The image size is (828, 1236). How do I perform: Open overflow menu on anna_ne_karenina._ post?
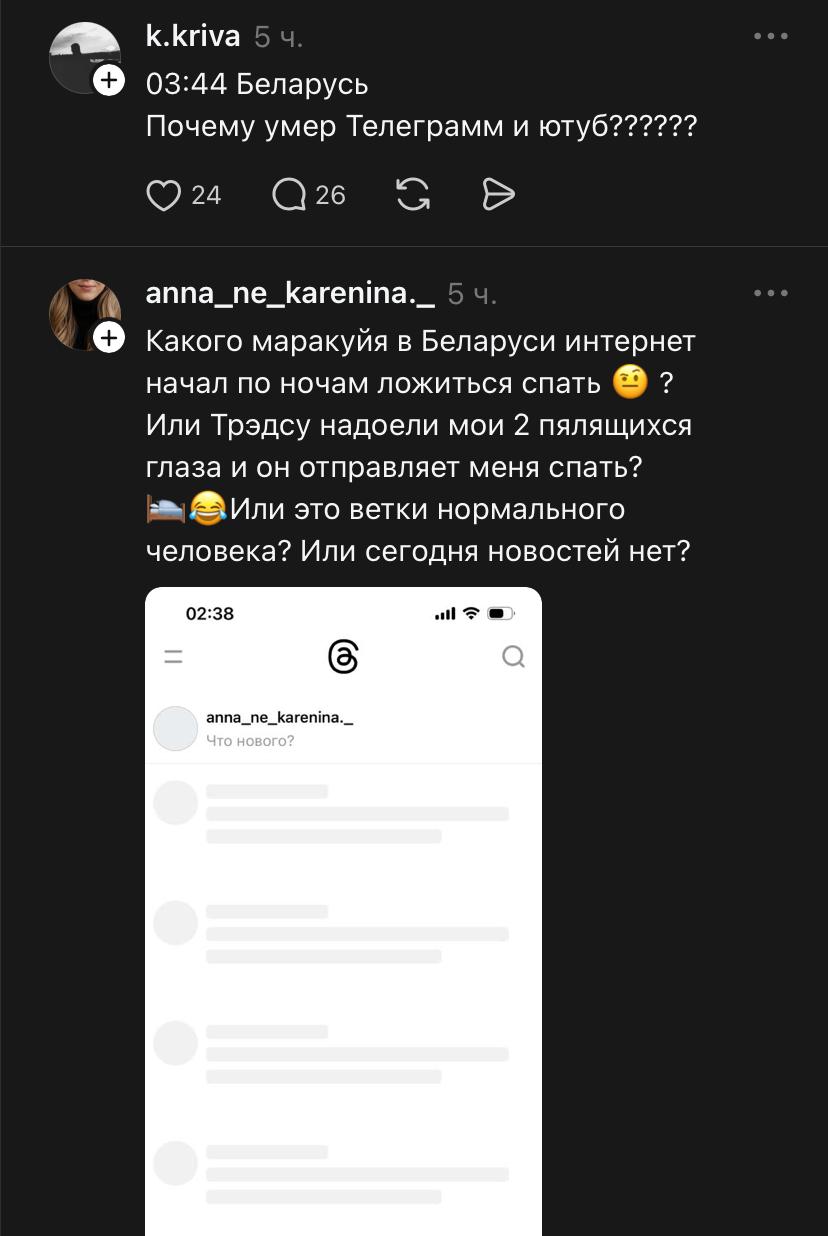point(771,293)
